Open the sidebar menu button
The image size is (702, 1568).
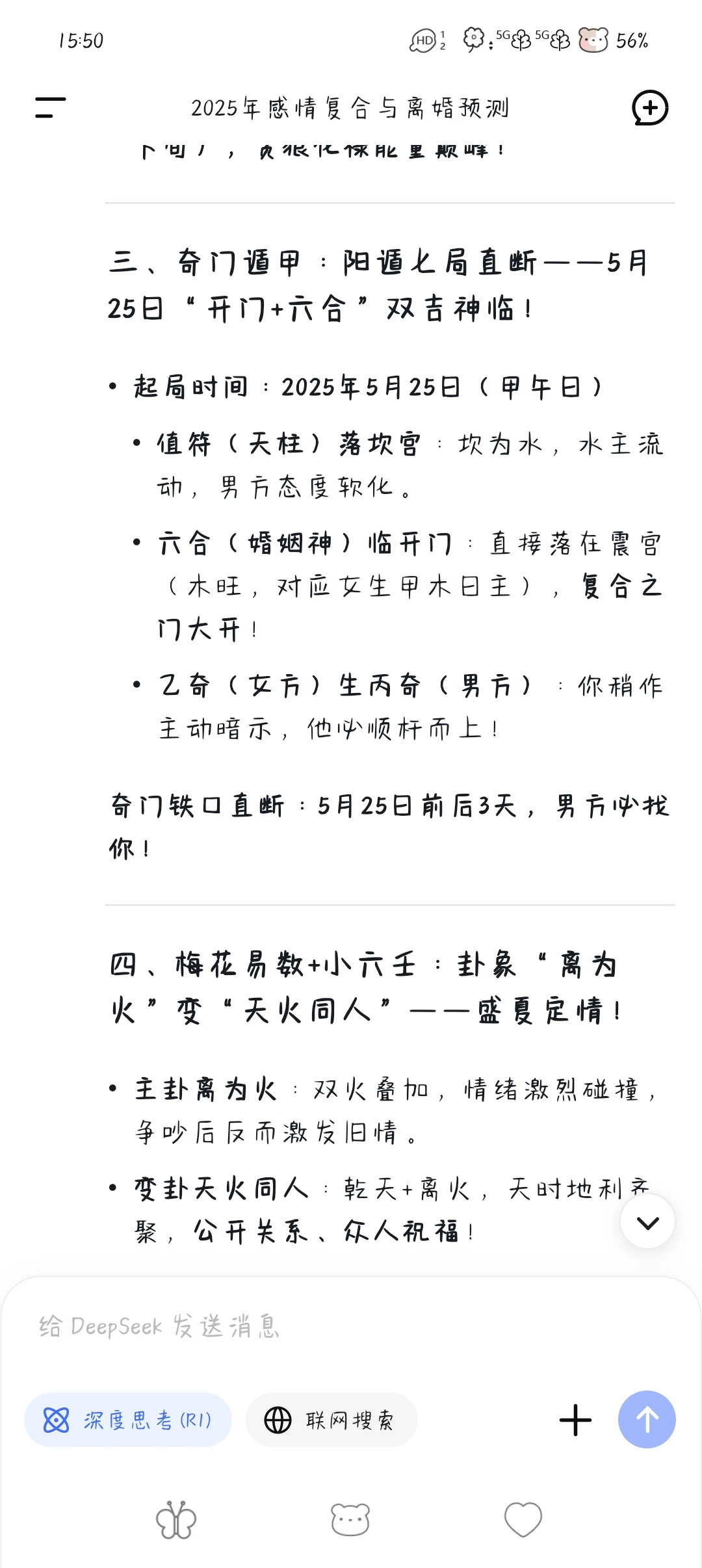point(50,107)
